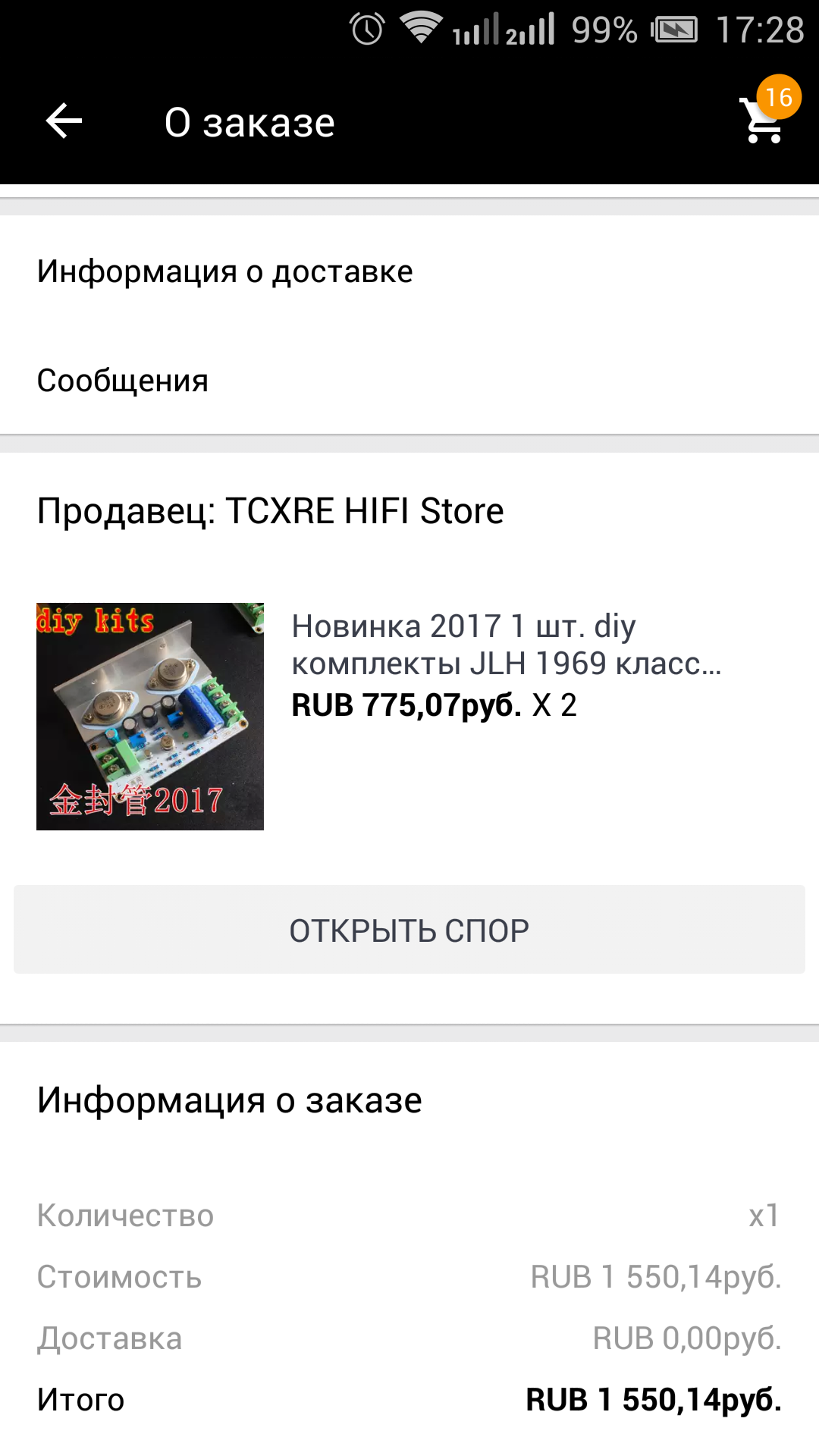Open the Сообщения row
This screenshot has height=1456, width=819.
point(409,381)
